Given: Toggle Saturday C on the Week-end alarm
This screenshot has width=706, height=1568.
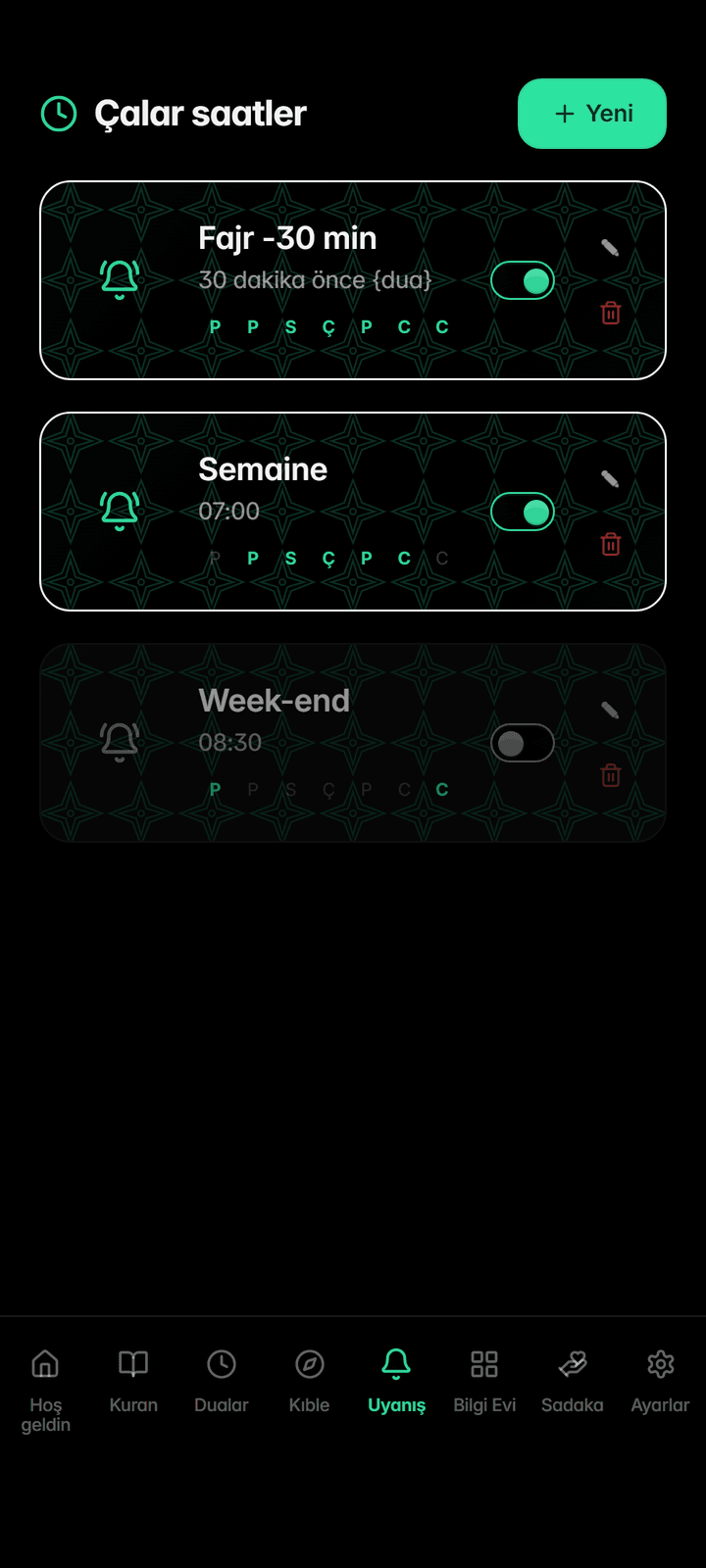Looking at the screenshot, I should coord(442,789).
